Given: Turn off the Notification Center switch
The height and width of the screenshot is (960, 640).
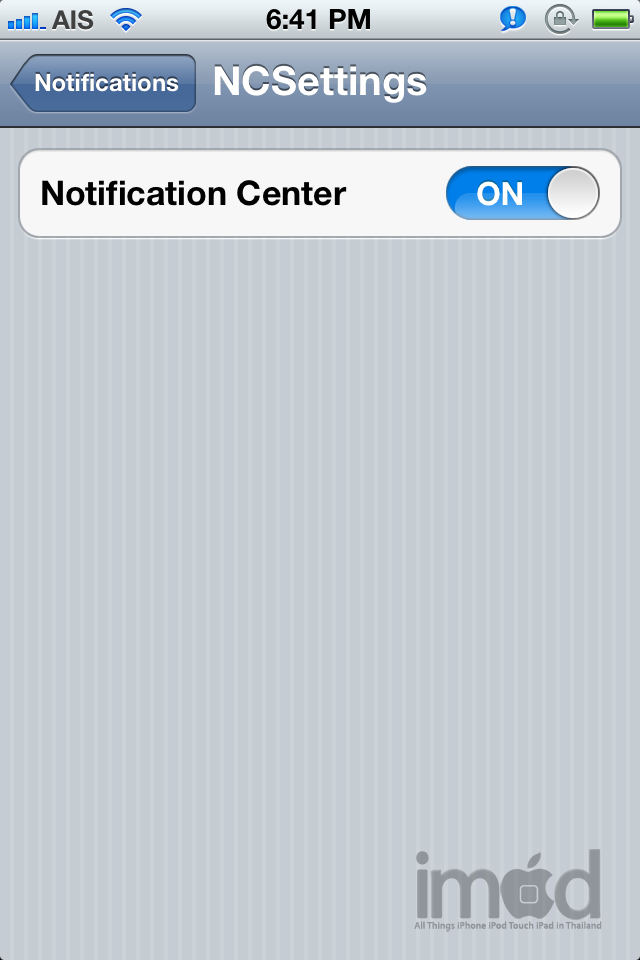Looking at the screenshot, I should (x=522, y=193).
